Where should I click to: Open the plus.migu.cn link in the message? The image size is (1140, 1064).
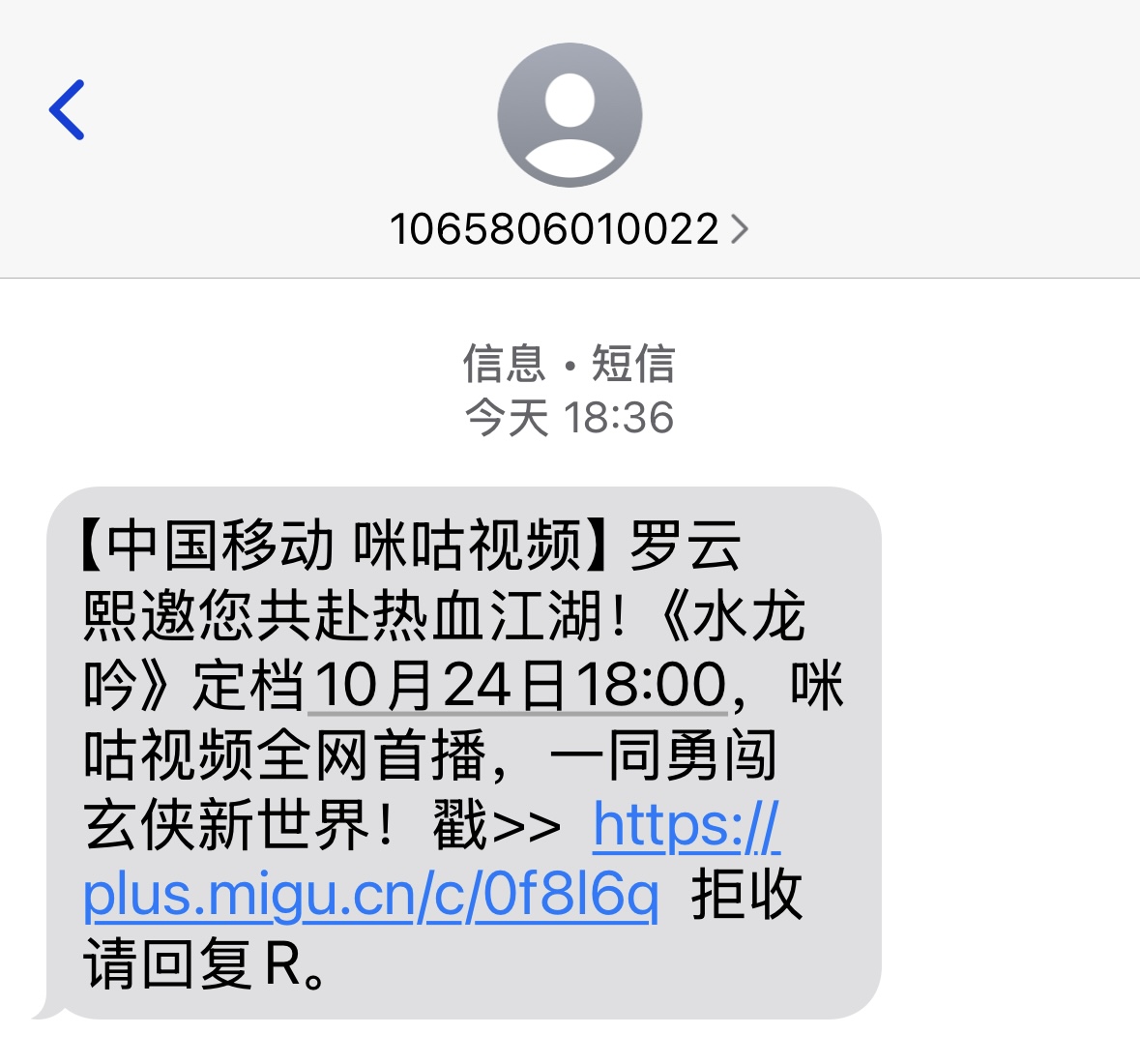pos(370,896)
